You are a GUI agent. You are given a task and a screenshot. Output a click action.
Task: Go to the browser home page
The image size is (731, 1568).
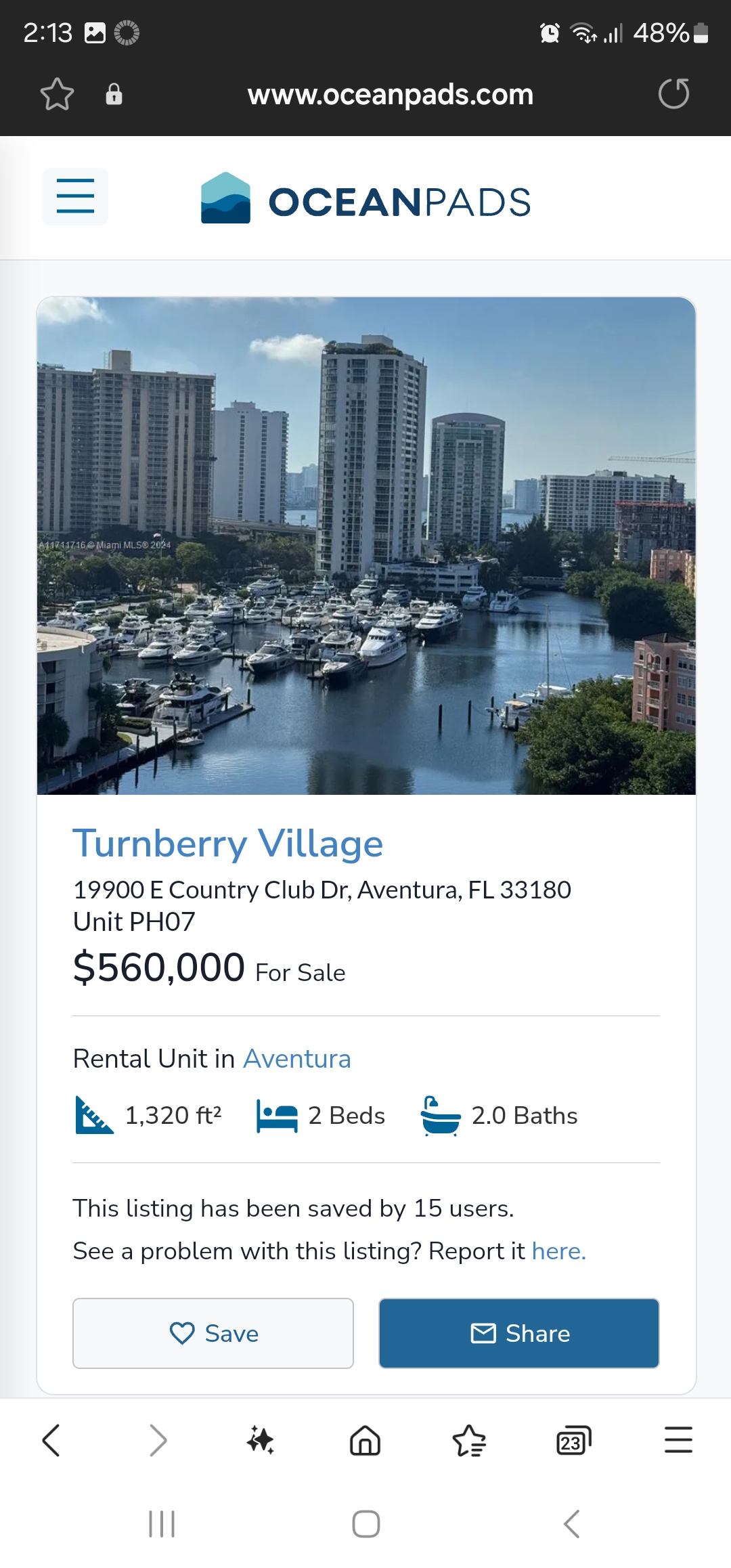tap(365, 1440)
